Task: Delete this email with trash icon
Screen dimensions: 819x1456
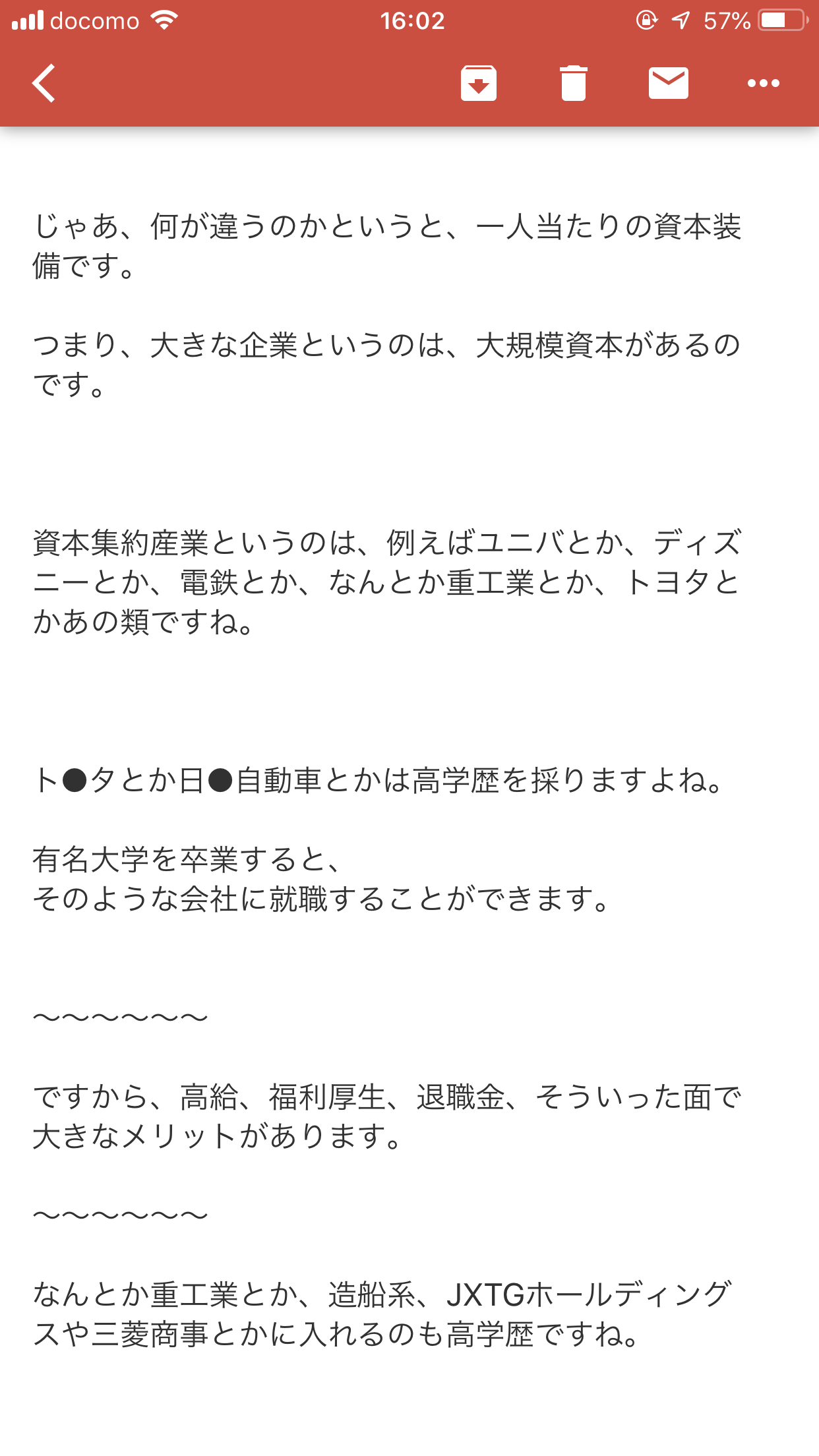Action: [x=573, y=83]
